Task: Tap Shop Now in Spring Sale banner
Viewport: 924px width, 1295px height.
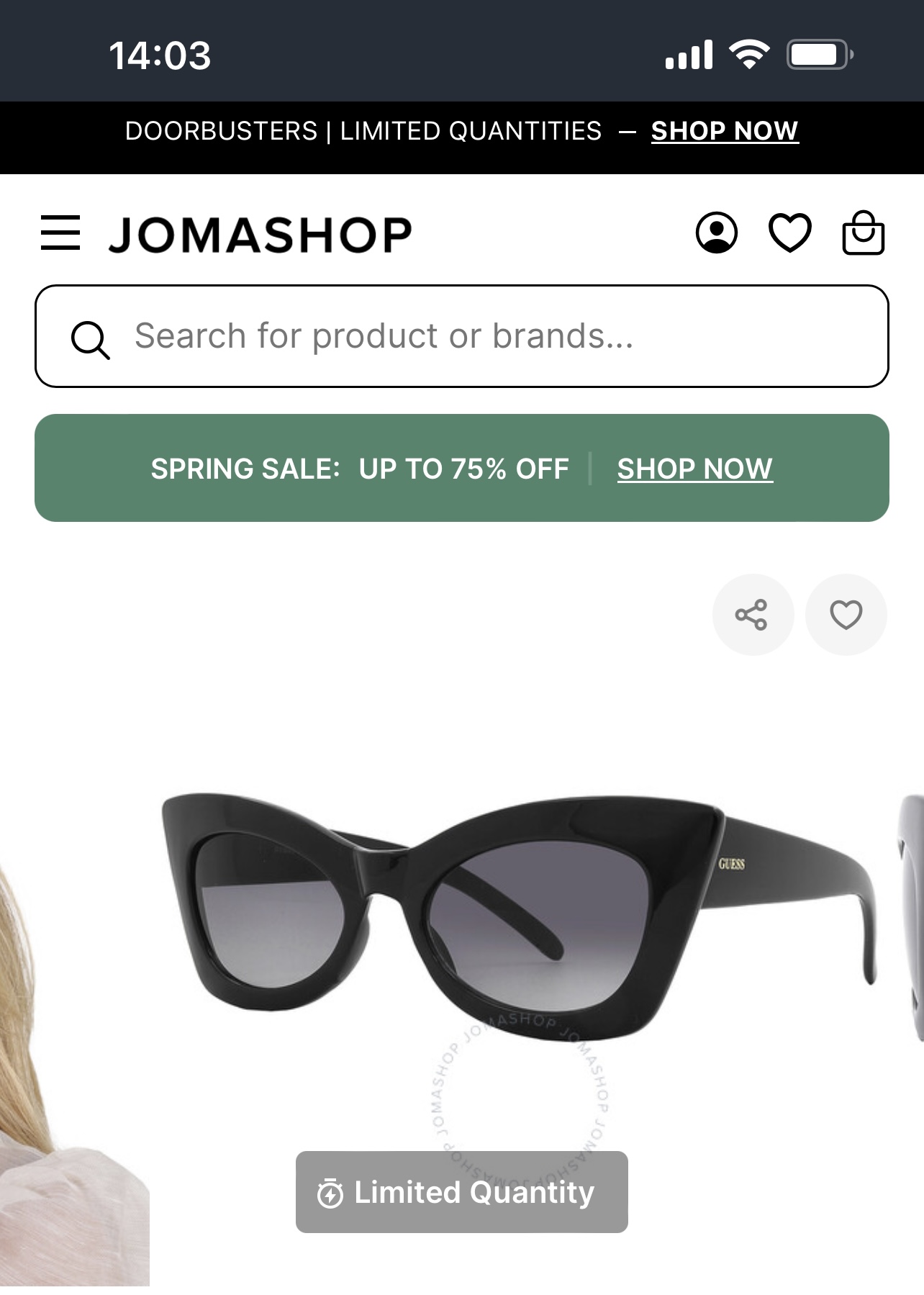Action: 694,469
